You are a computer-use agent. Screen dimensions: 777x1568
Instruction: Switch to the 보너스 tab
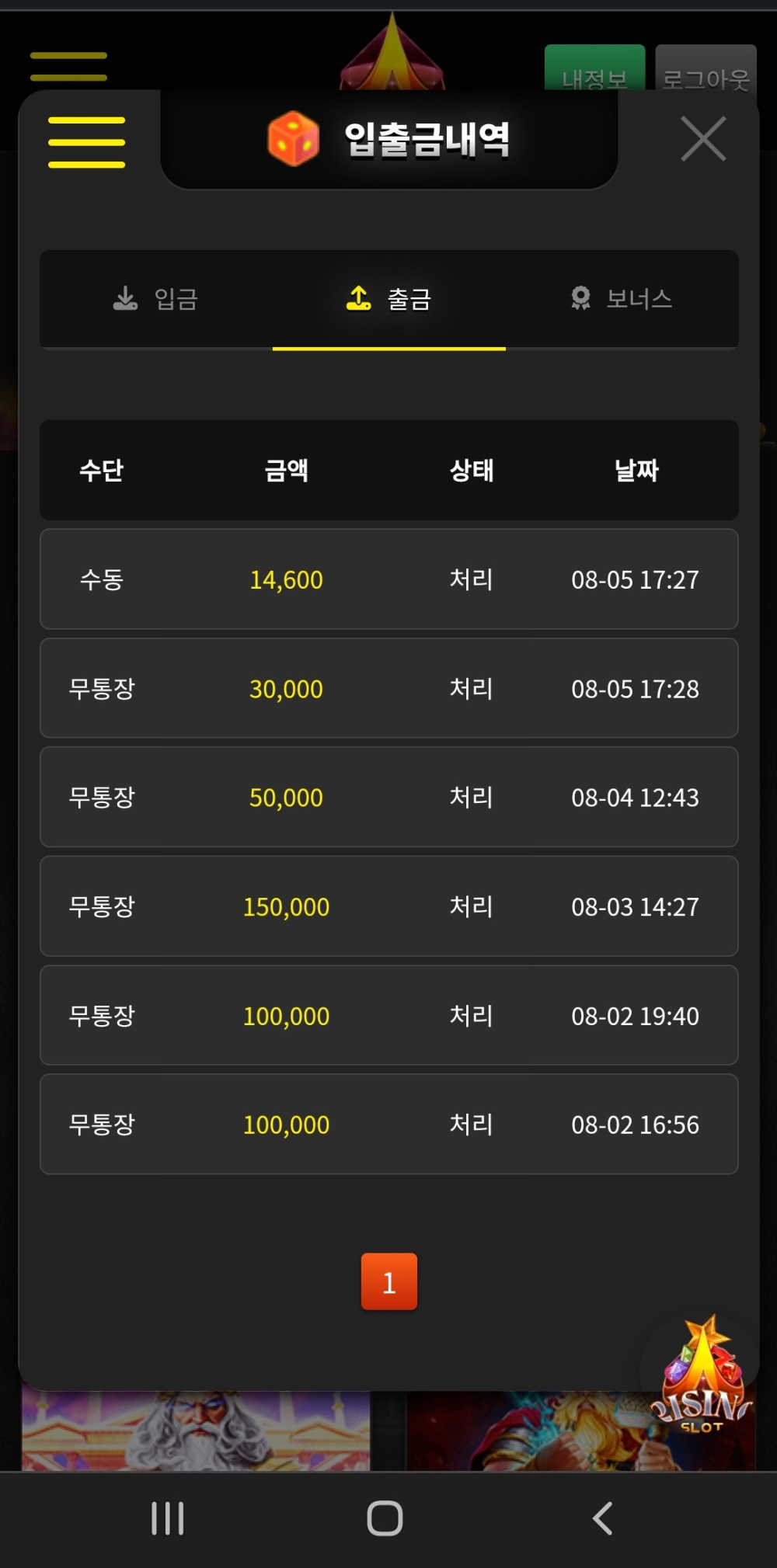coord(622,299)
